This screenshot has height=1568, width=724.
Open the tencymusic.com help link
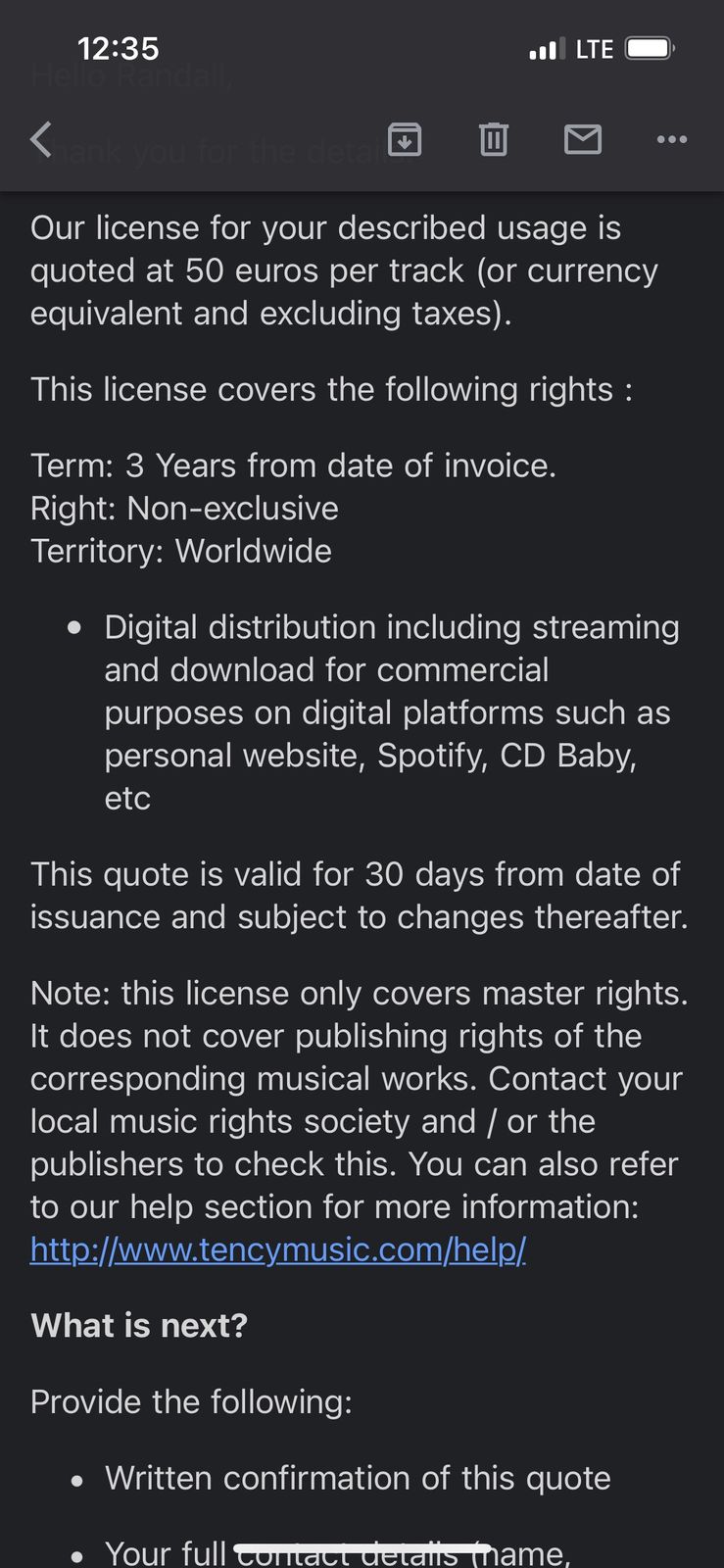click(278, 1249)
